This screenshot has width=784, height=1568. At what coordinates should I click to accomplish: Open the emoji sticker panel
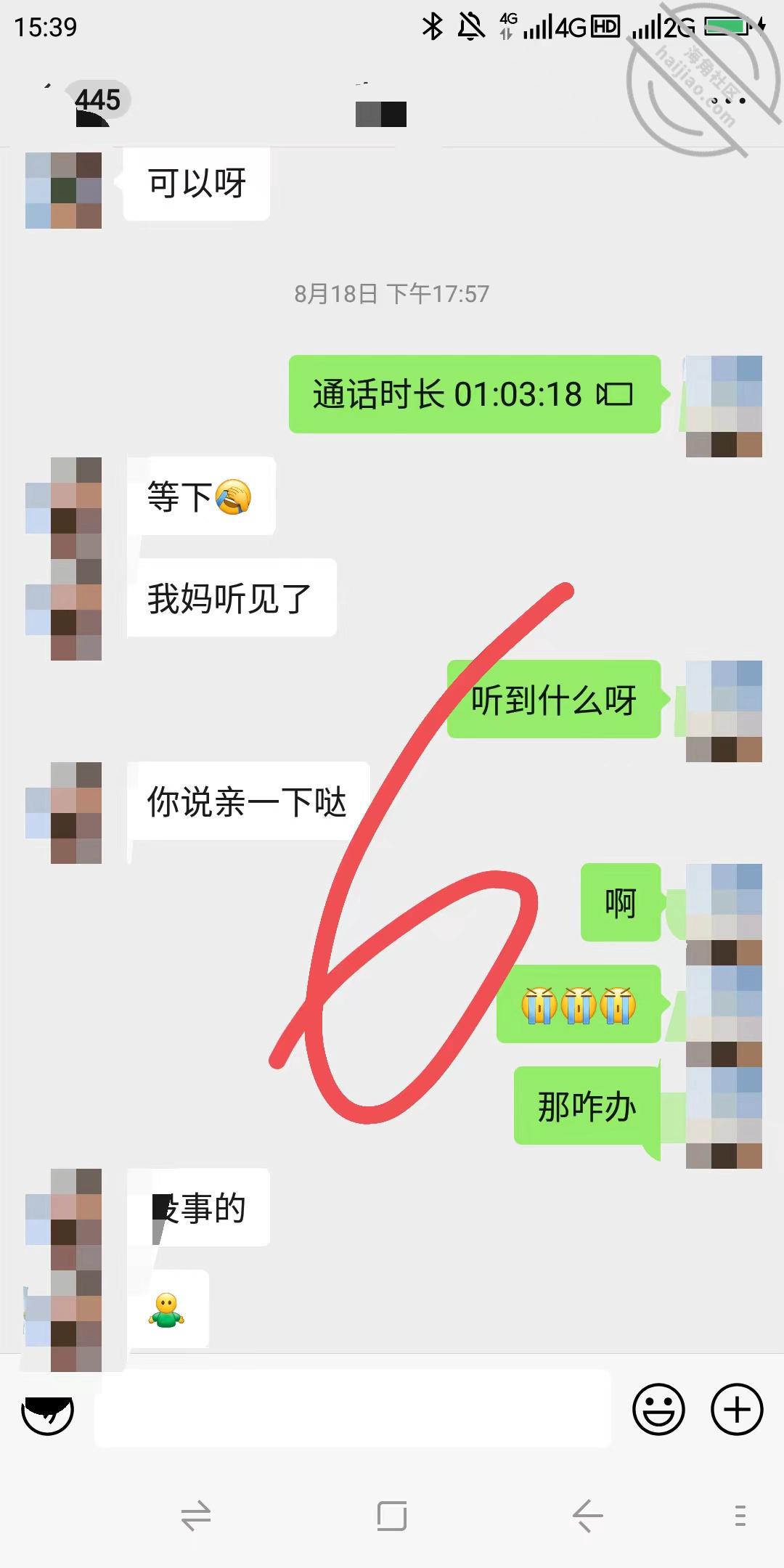tap(658, 1410)
